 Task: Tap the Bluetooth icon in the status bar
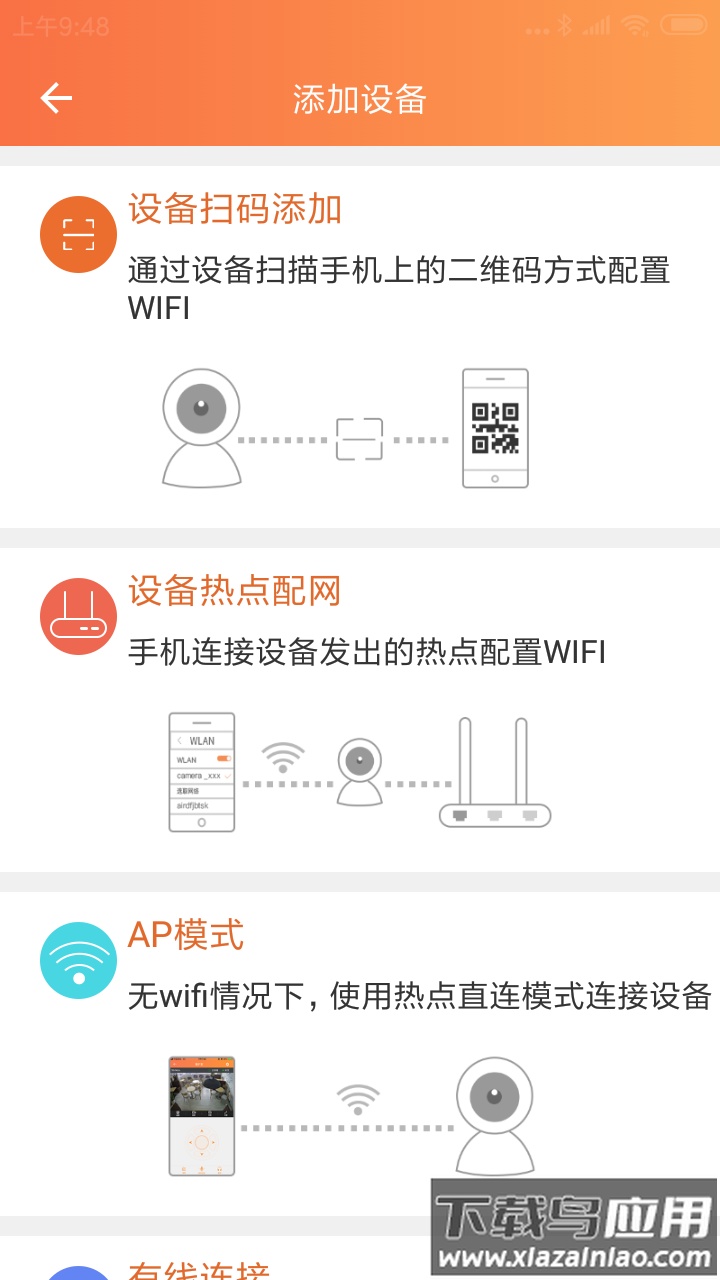click(566, 29)
